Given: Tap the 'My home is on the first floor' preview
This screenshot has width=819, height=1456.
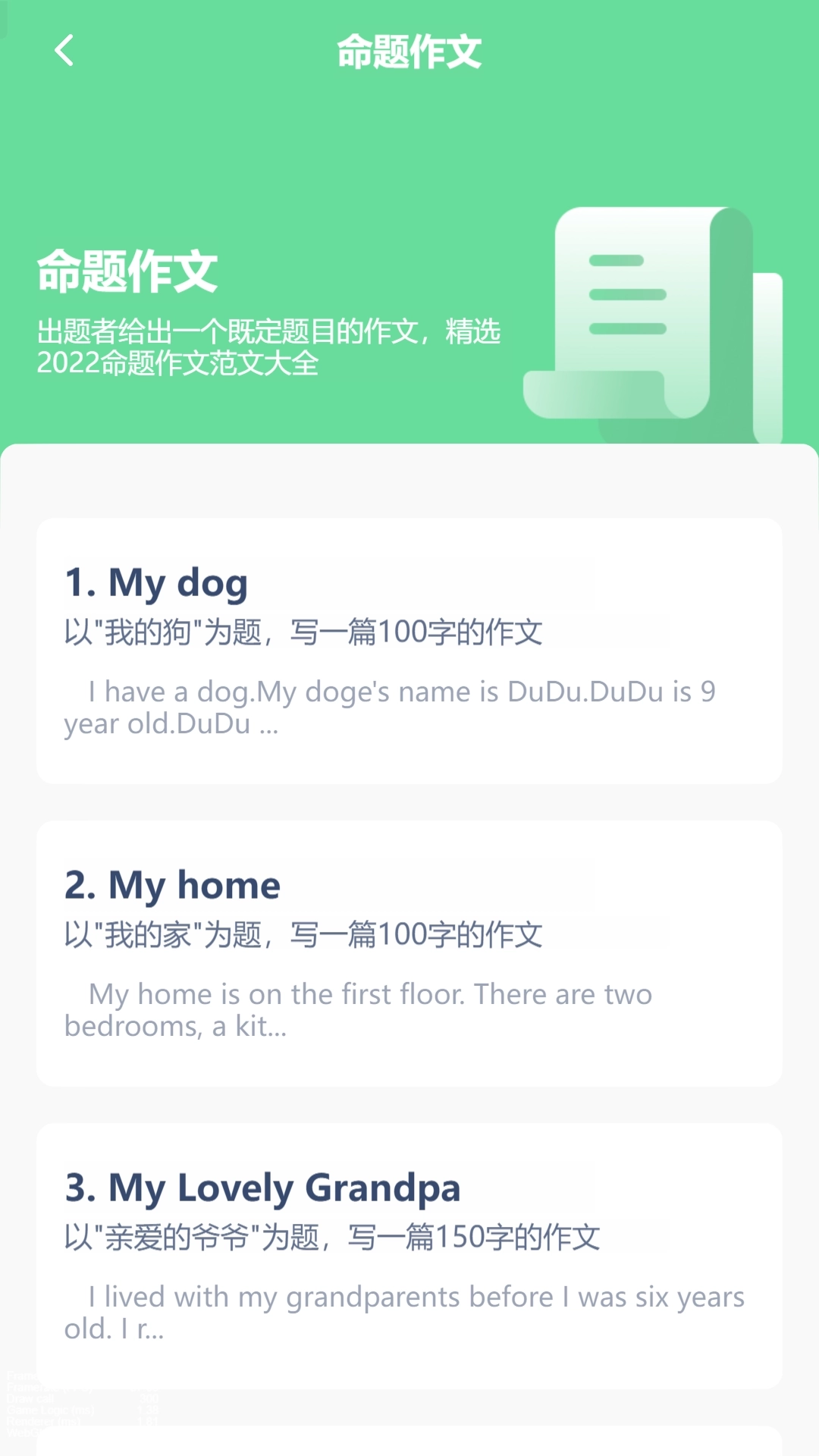Looking at the screenshot, I should coord(359,1009).
